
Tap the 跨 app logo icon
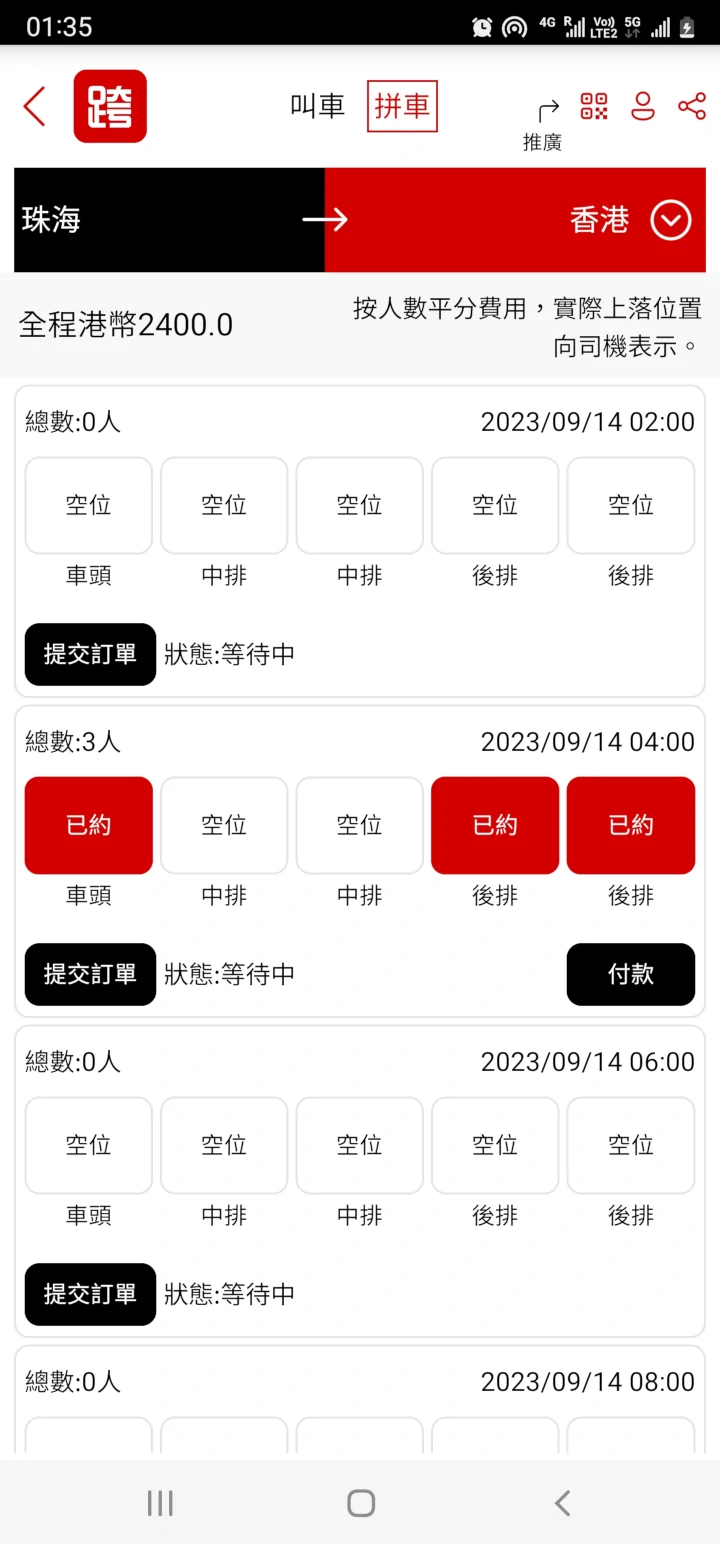coord(109,105)
